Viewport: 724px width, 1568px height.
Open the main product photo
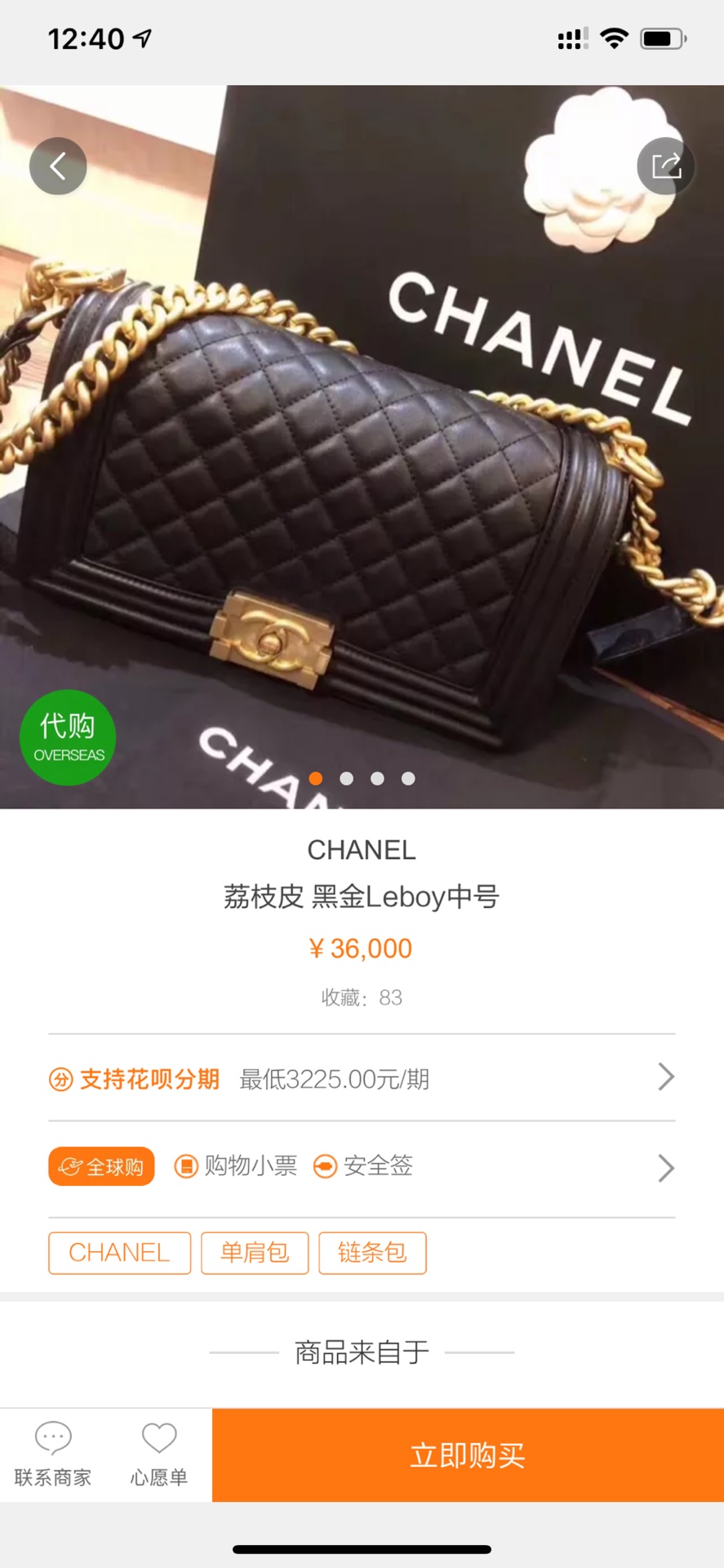362,457
